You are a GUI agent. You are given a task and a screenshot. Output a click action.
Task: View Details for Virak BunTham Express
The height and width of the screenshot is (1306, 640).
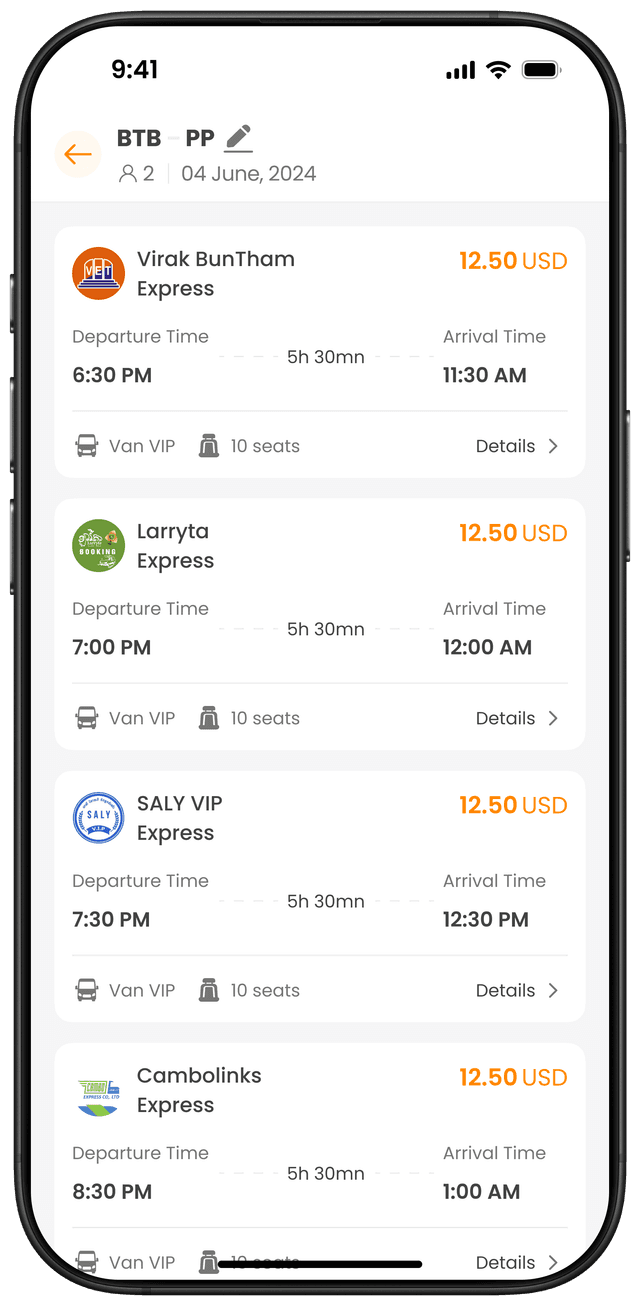(516, 446)
